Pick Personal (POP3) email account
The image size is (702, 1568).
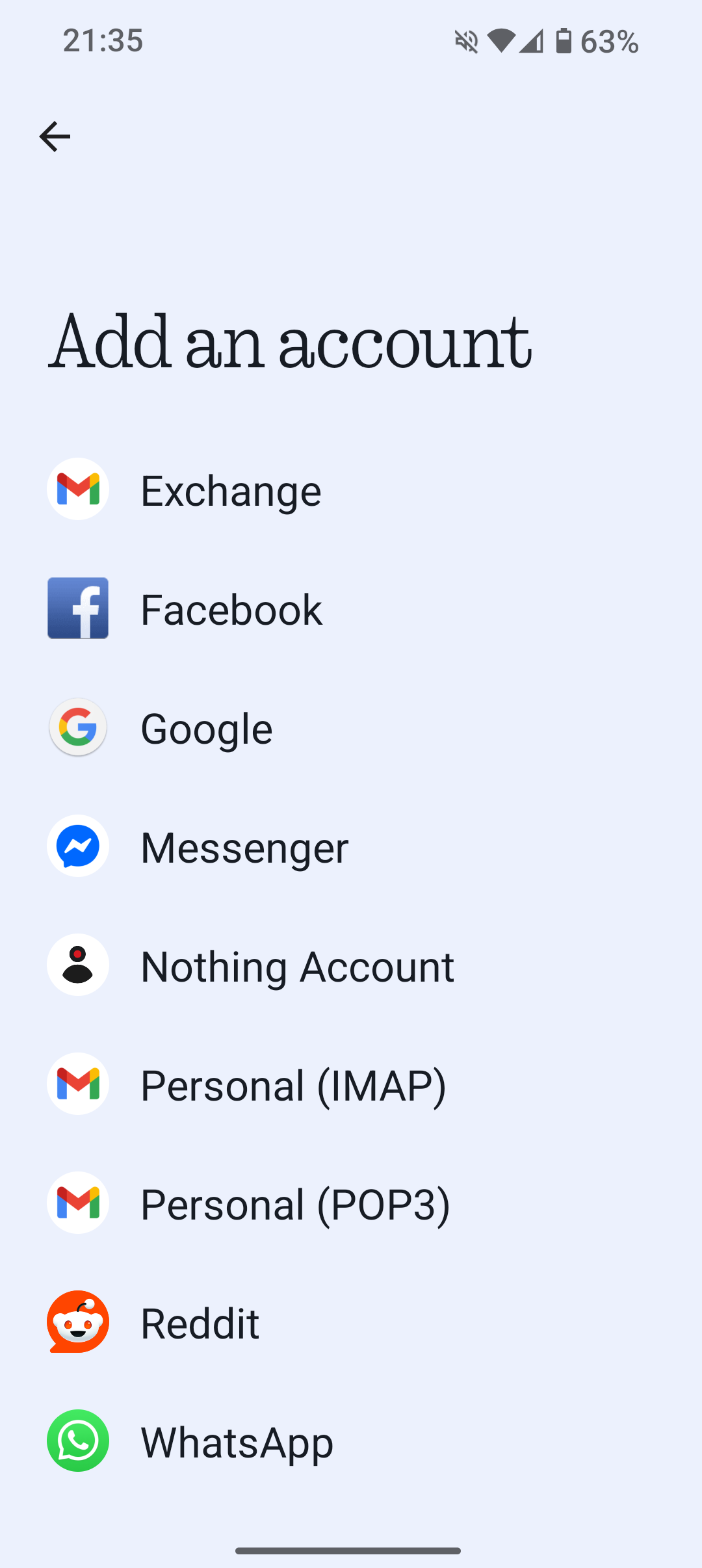(x=351, y=1203)
